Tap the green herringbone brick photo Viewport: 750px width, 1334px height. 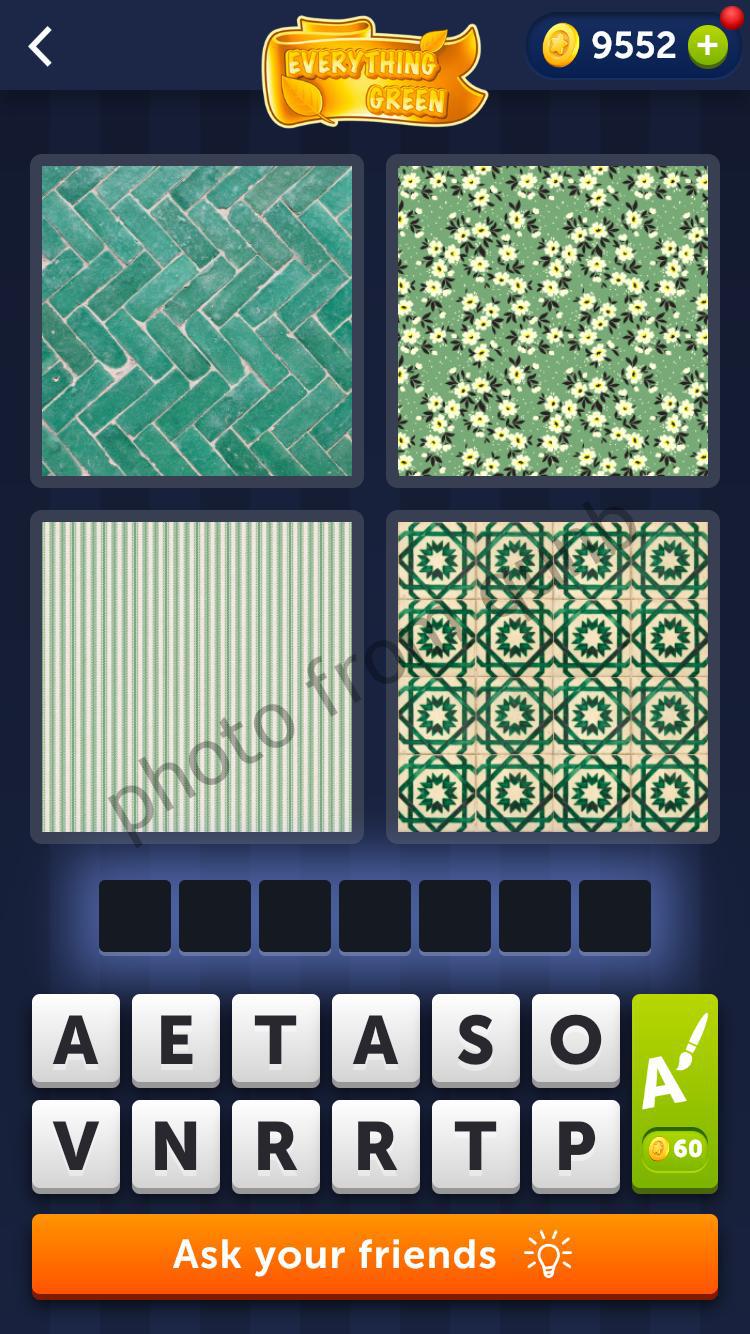click(196, 320)
